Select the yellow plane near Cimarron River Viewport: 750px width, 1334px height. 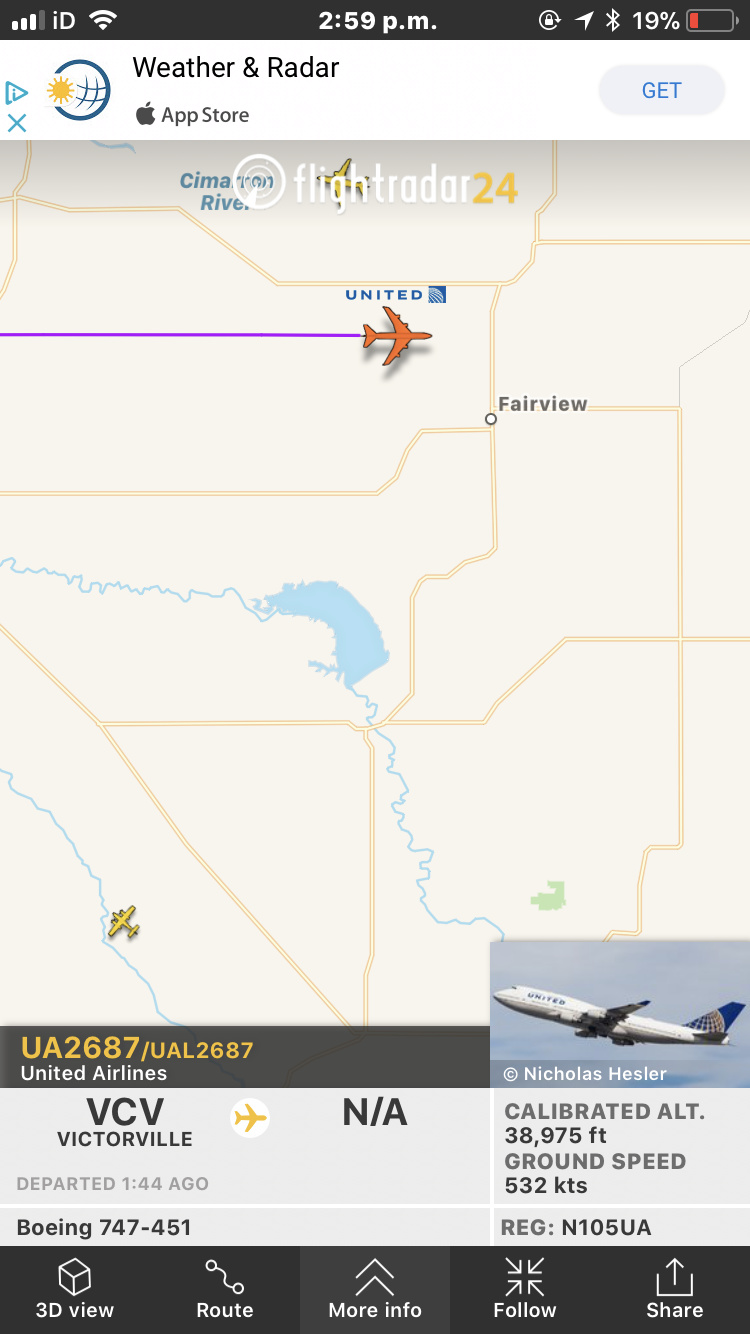click(343, 181)
